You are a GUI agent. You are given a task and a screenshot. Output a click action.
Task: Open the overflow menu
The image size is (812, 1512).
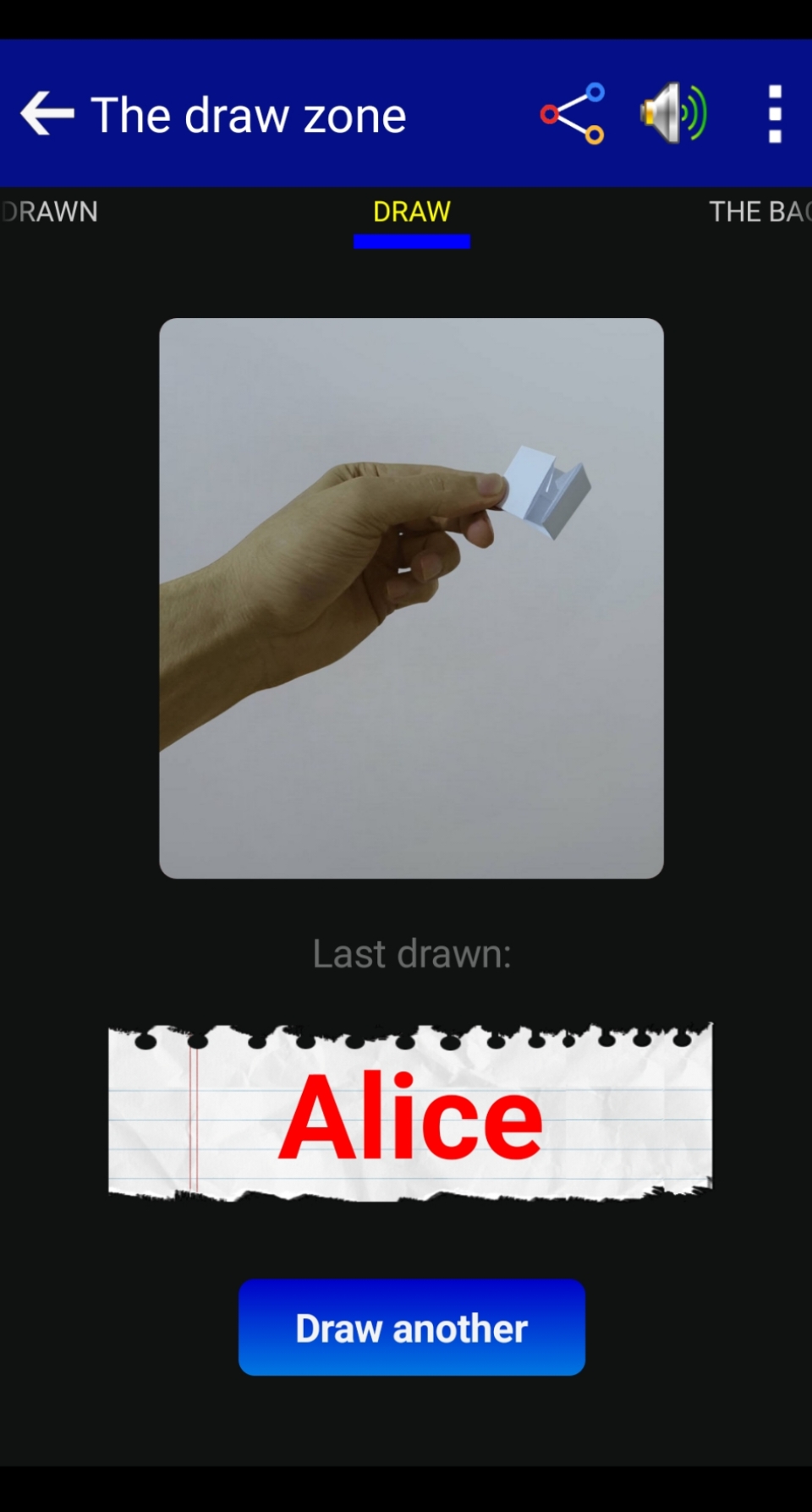(x=774, y=114)
